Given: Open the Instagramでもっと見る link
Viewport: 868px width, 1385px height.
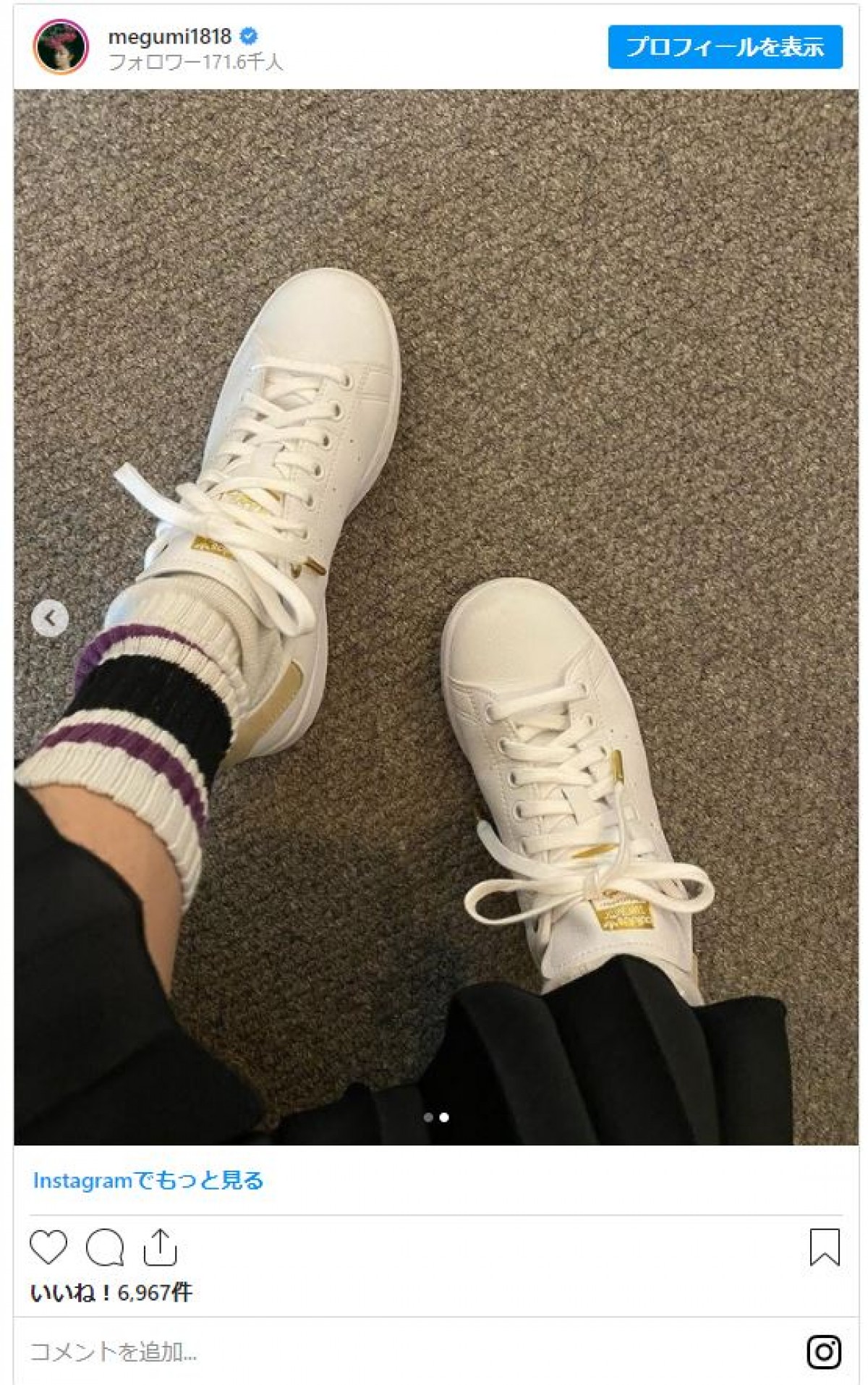Looking at the screenshot, I should (x=148, y=1181).
